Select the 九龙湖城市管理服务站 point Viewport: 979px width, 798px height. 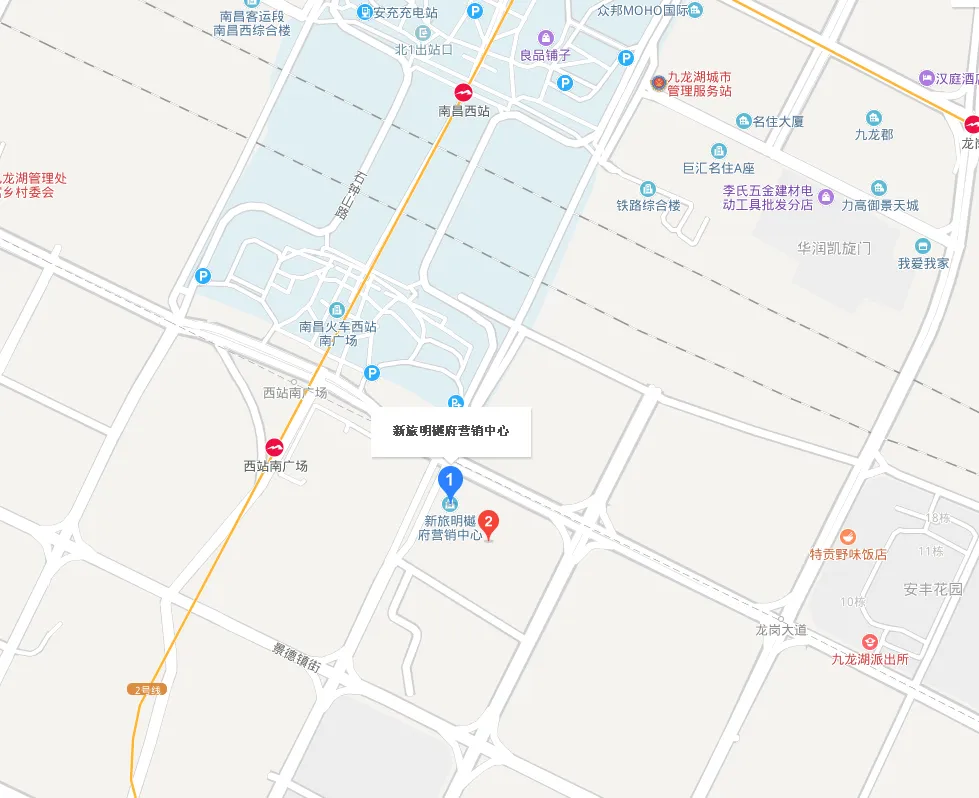[x=658, y=83]
